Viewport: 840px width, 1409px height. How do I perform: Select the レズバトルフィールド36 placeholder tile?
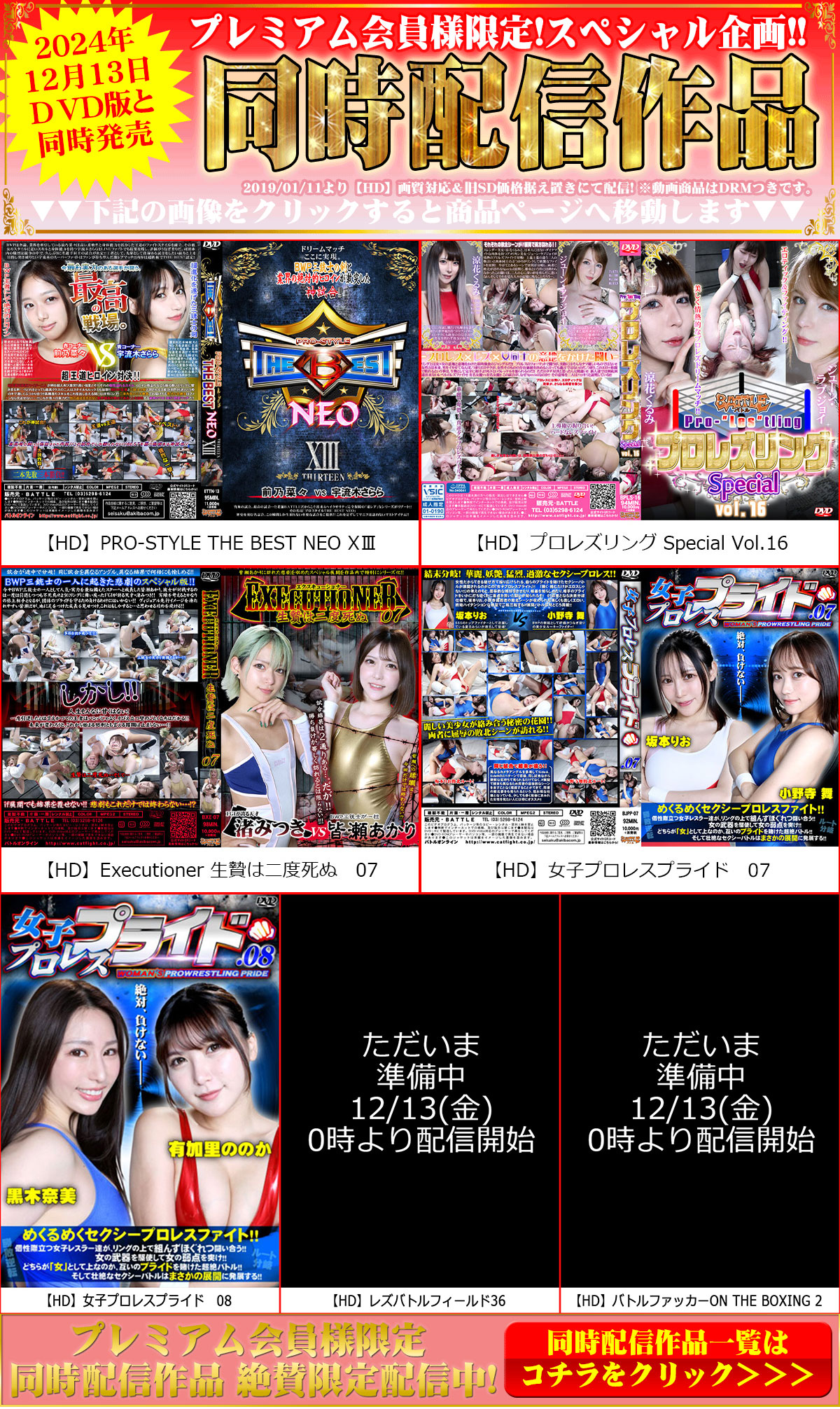[x=420, y=1103]
